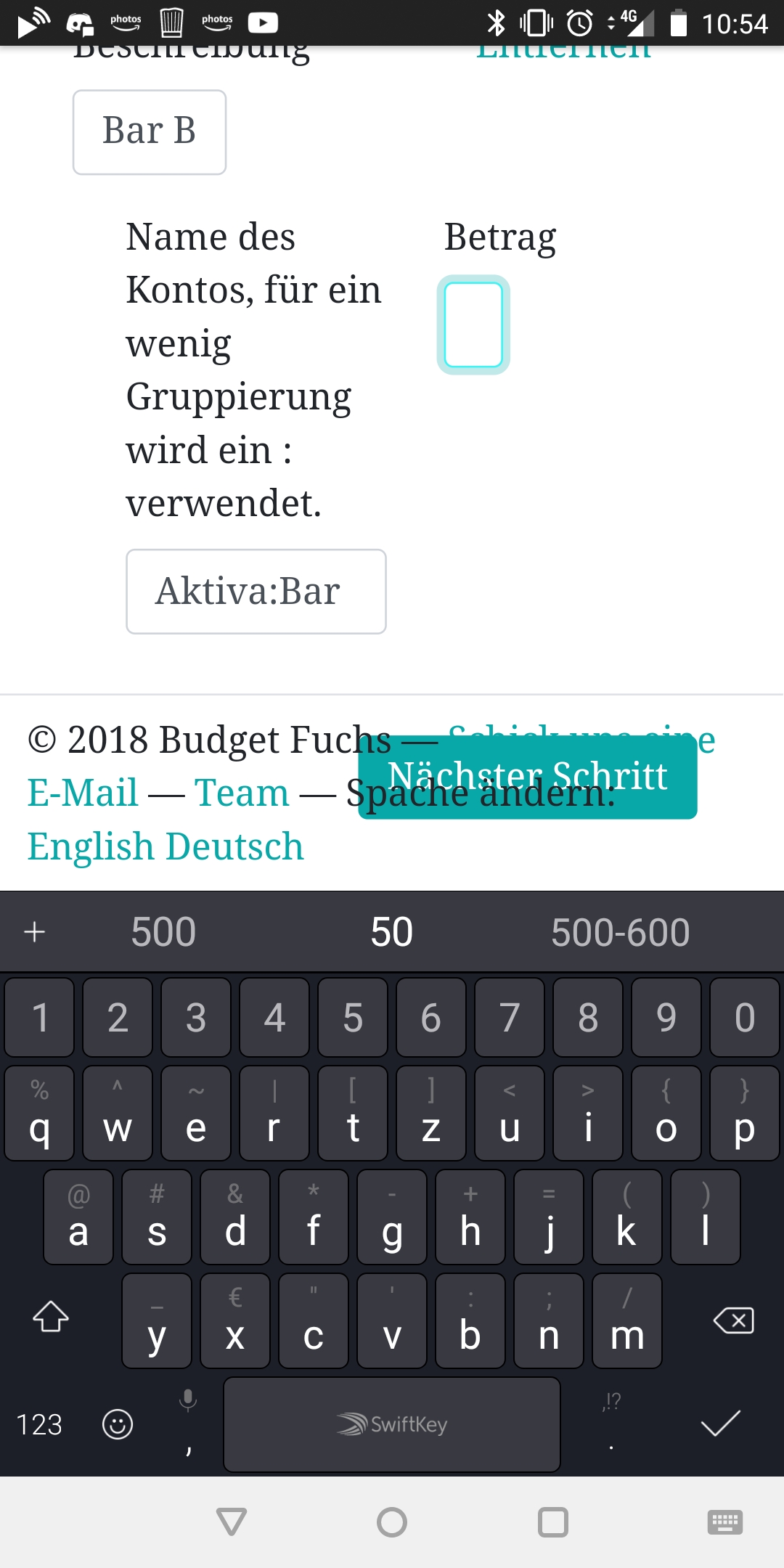Screen dimensions: 784x1568
Task: Tap the keyboard backspace key
Action: pyautogui.click(x=734, y=1320)
